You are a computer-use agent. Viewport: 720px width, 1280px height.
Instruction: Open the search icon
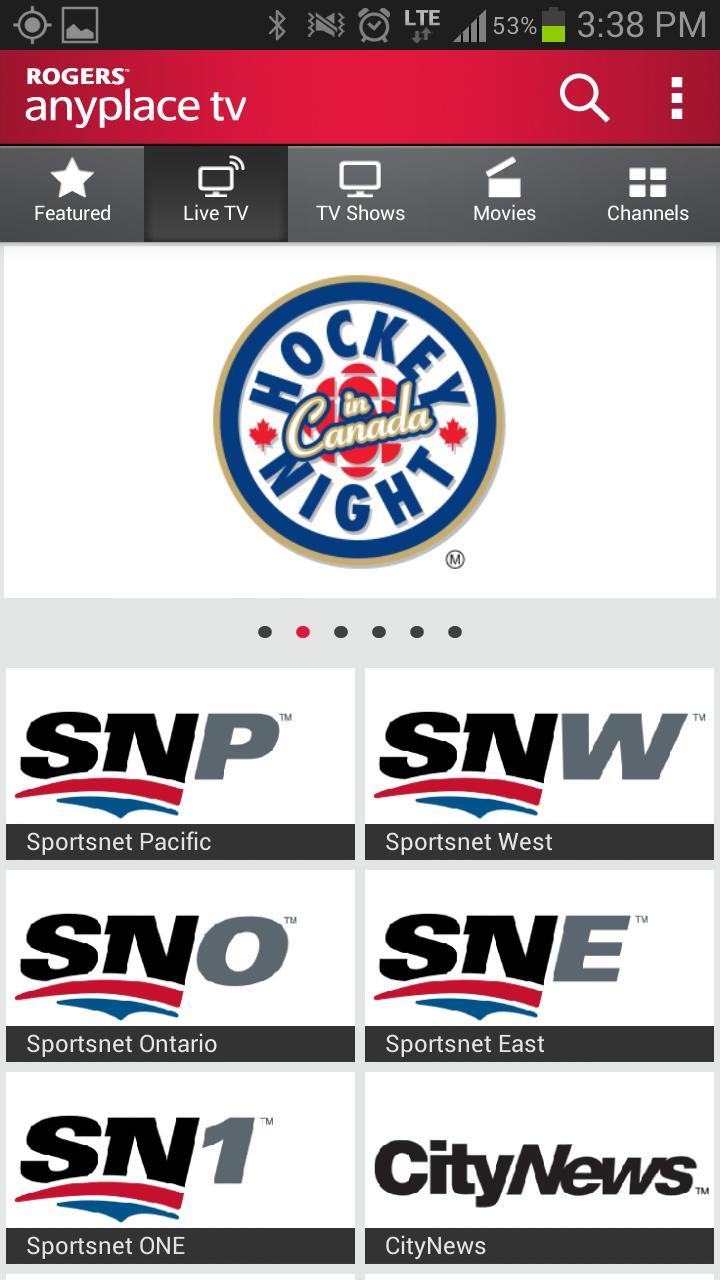click(584, 98)
